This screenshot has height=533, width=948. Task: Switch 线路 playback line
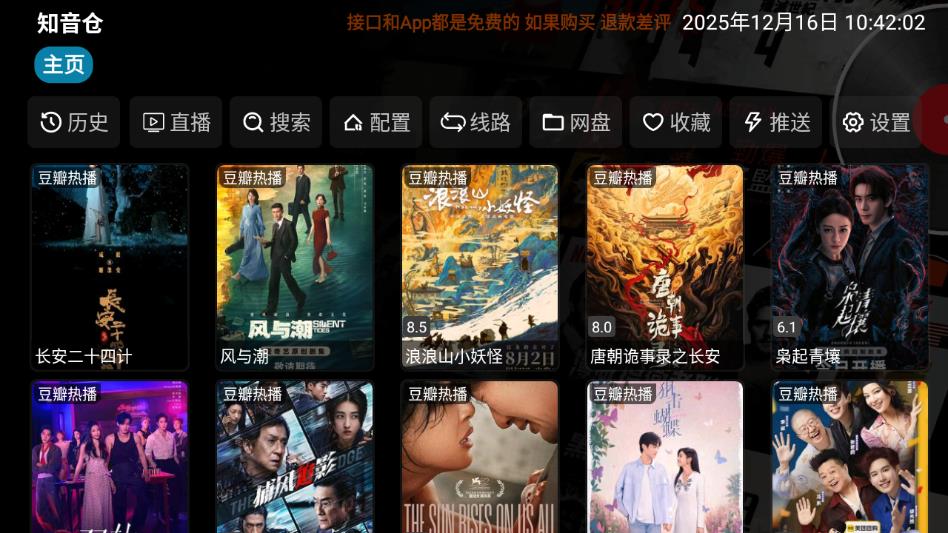[x=476, y=122]
